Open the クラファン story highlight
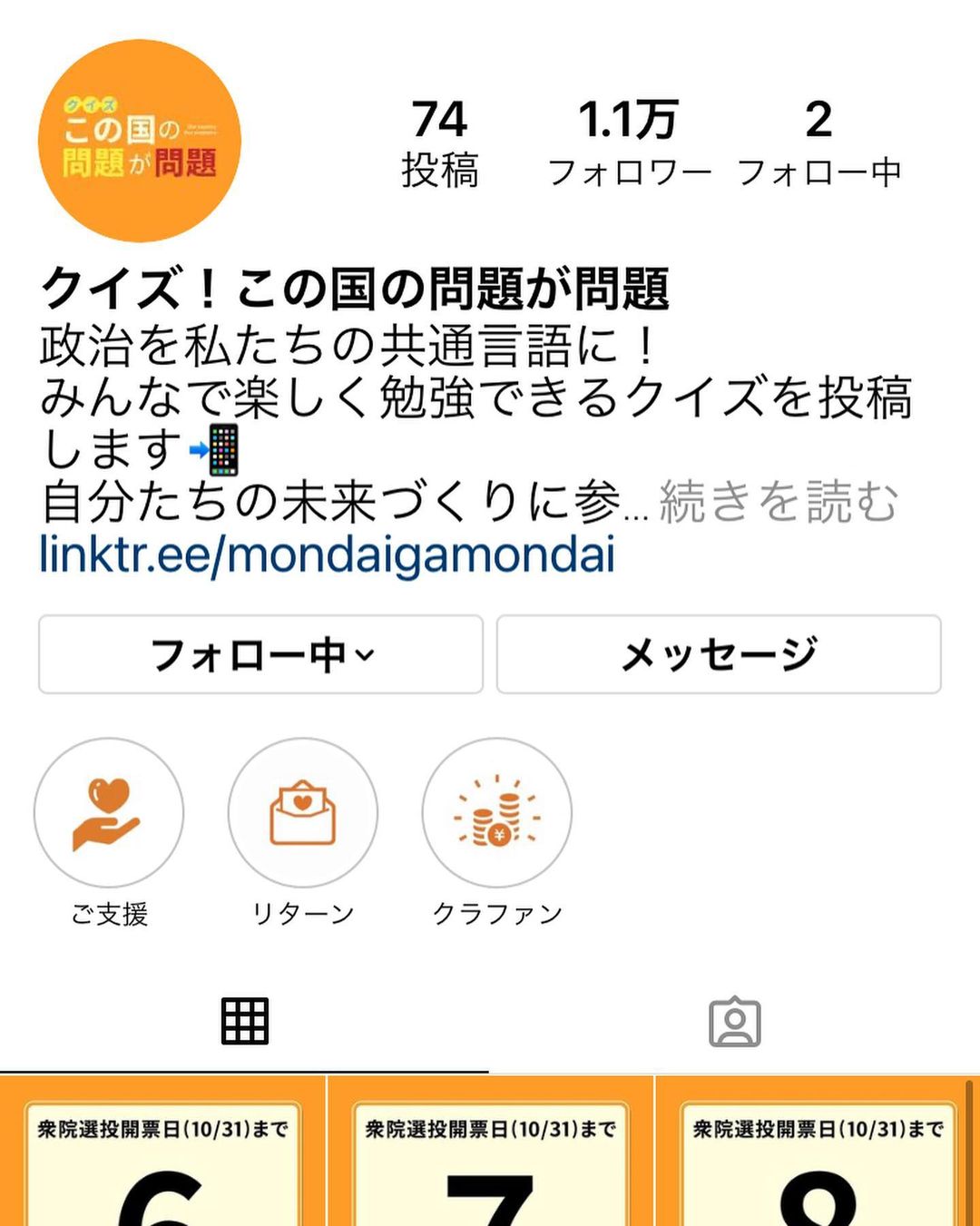 tap(497, 812)
